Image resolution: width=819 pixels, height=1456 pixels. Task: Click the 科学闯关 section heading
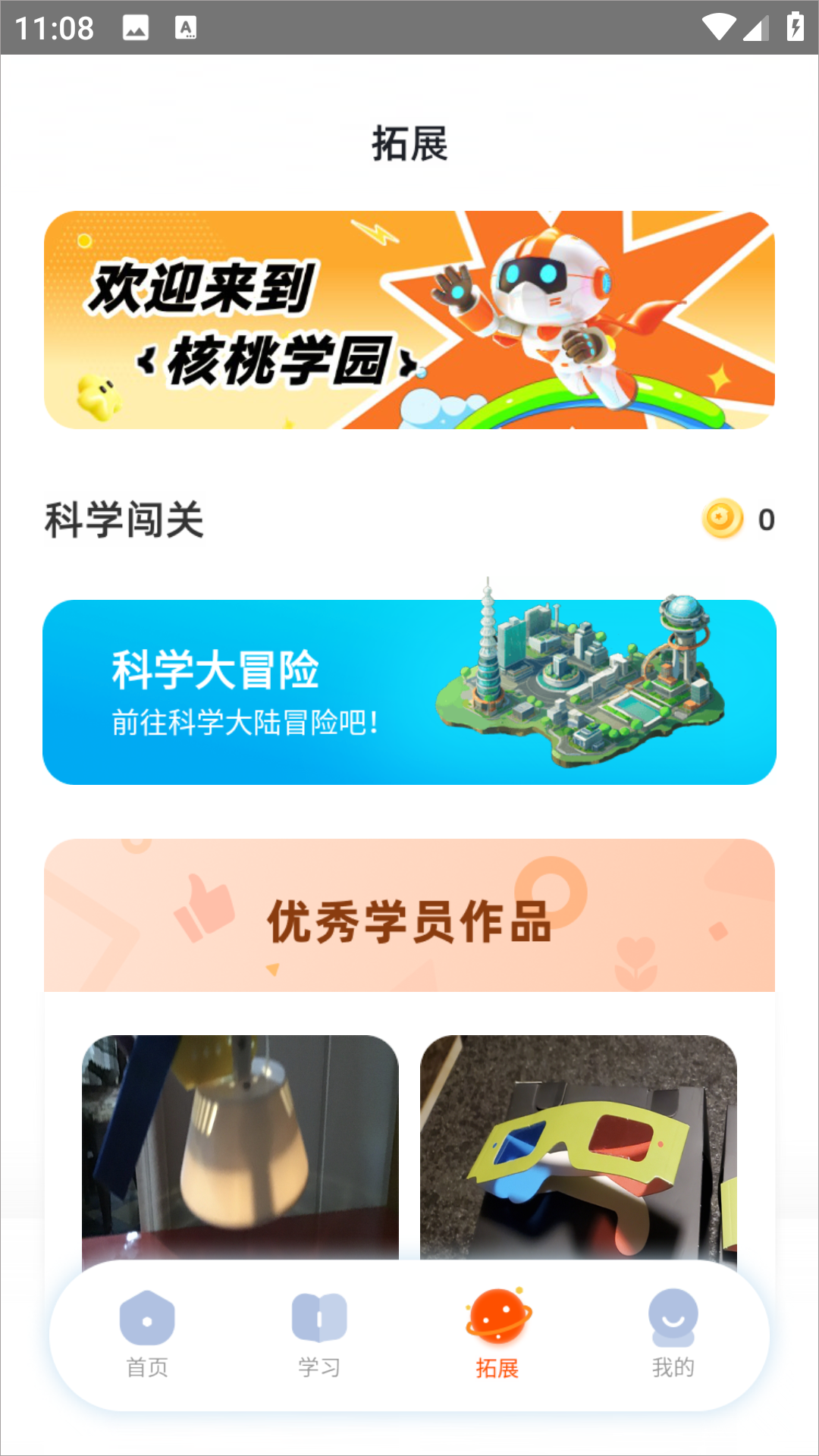(x=125, y=516)
